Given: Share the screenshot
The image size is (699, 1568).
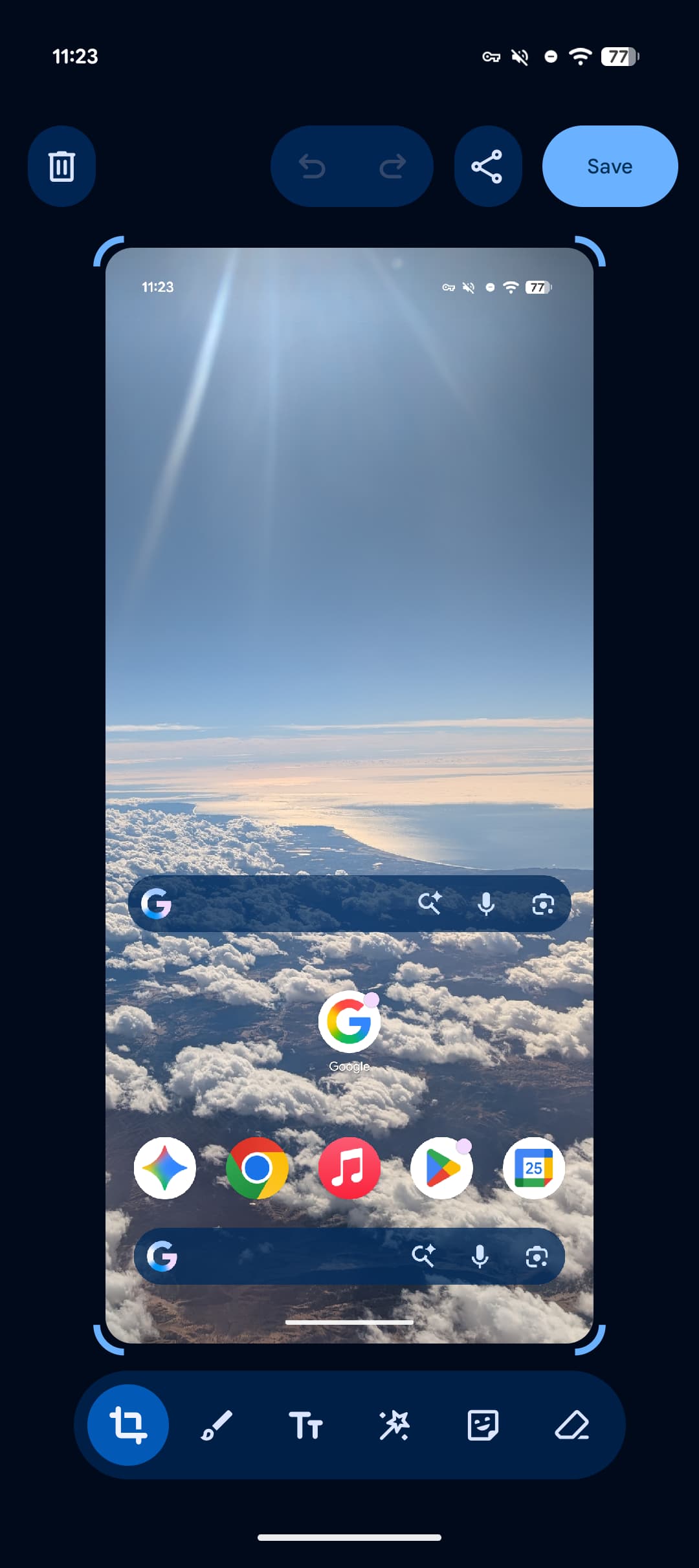Looking at the screenshot, I should pyautogui.click(x=487, y=166).
